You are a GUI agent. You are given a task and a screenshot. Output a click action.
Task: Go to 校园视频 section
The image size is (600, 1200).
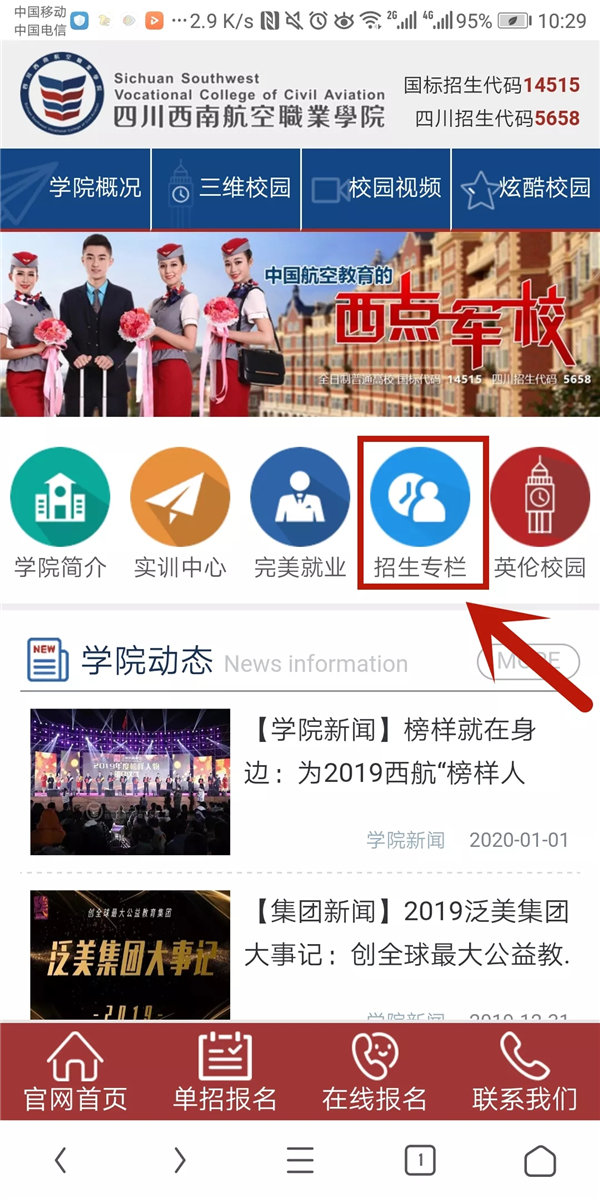click(376, 188)
